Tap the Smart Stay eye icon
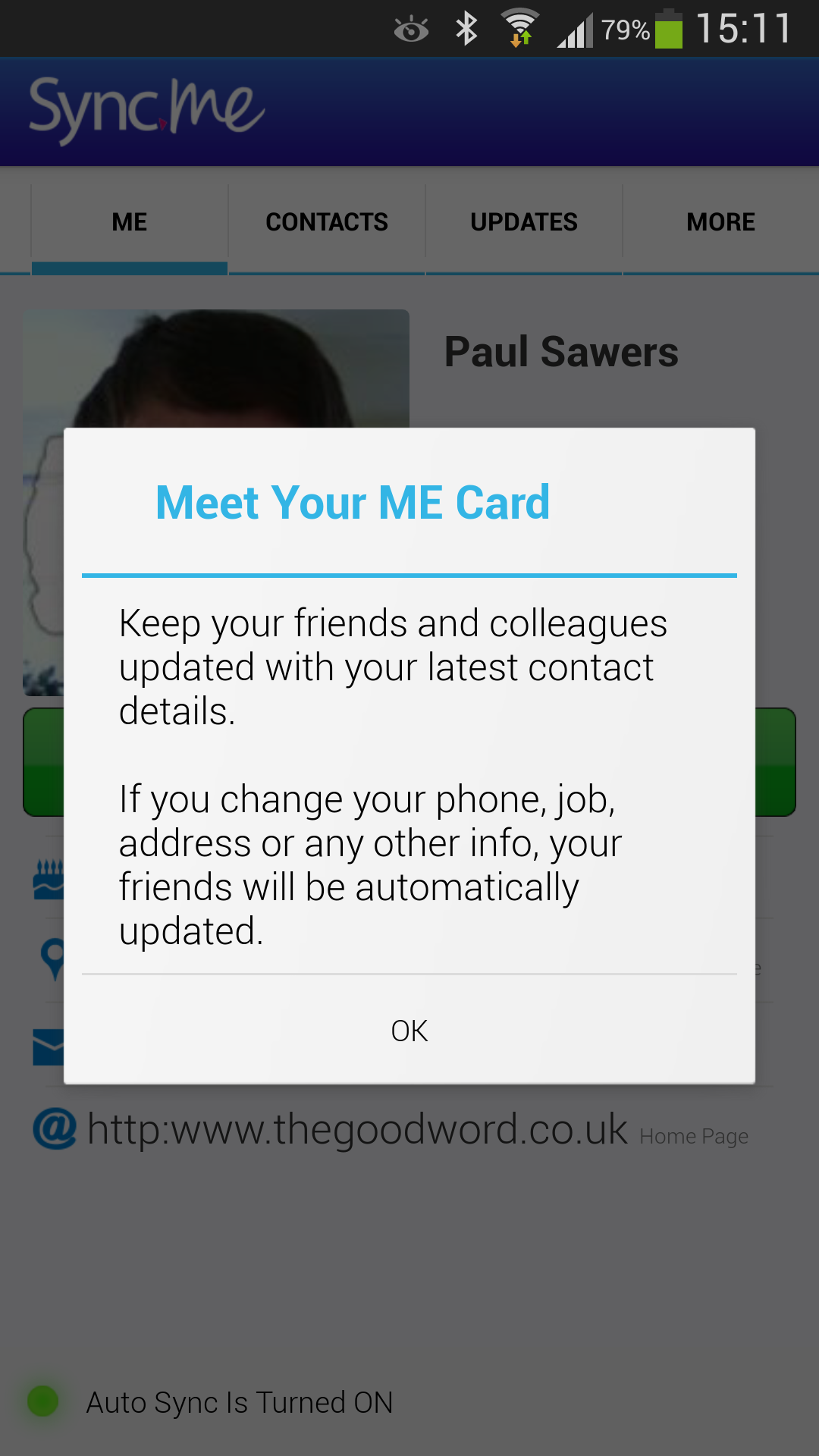 [x=410, y=29]
